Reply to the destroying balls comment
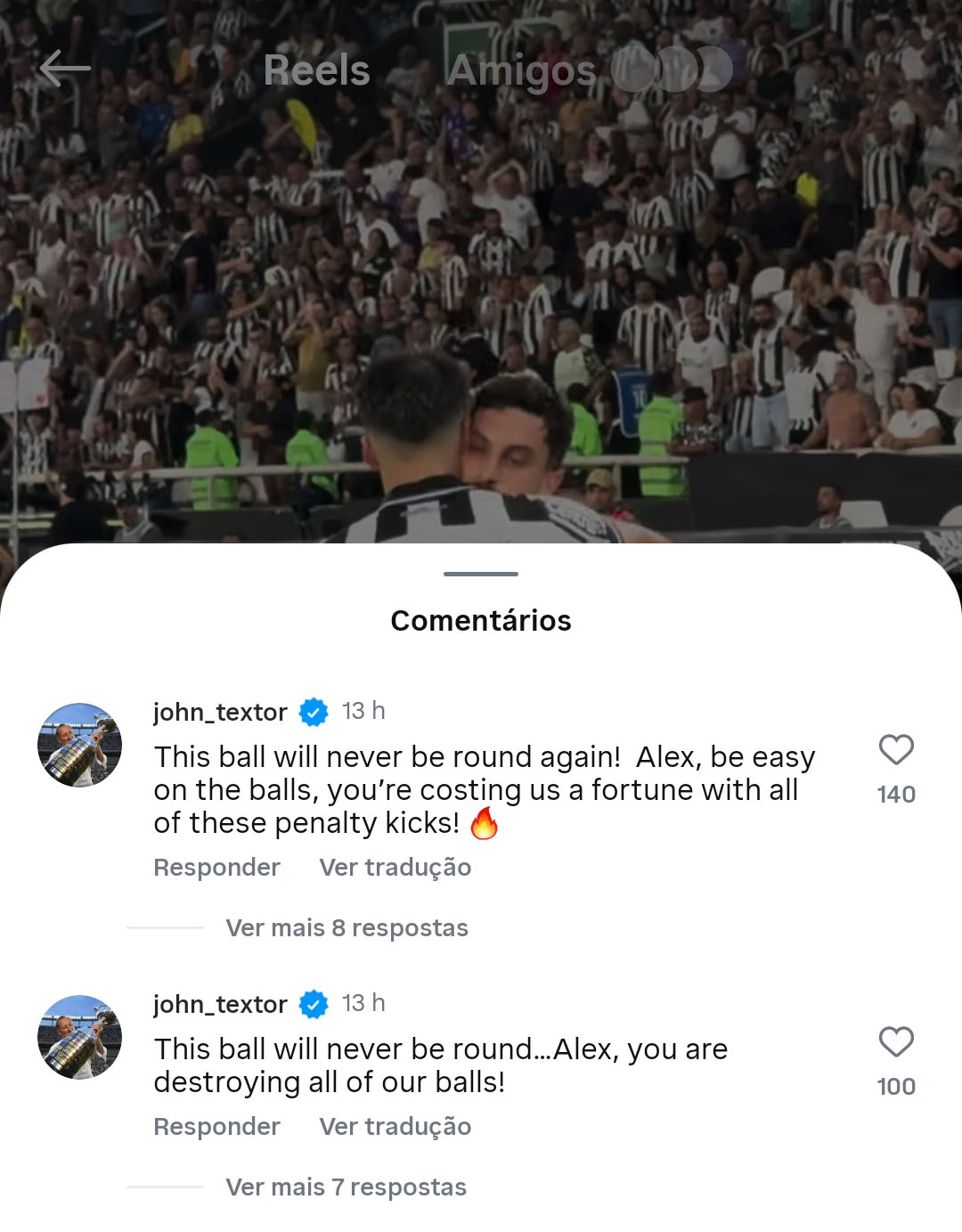The image size is (962, 1232). [216, 1126]
